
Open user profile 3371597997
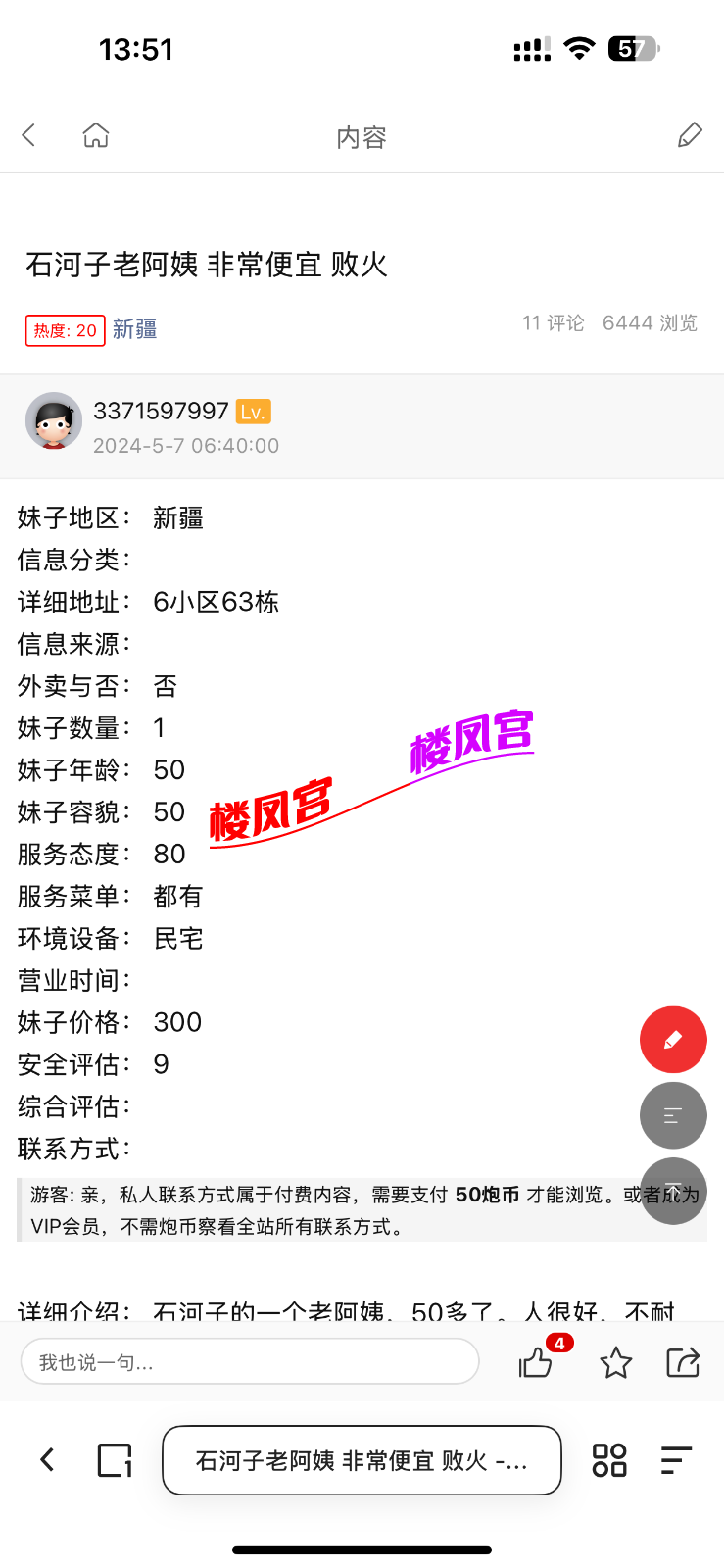click(162, 411)
